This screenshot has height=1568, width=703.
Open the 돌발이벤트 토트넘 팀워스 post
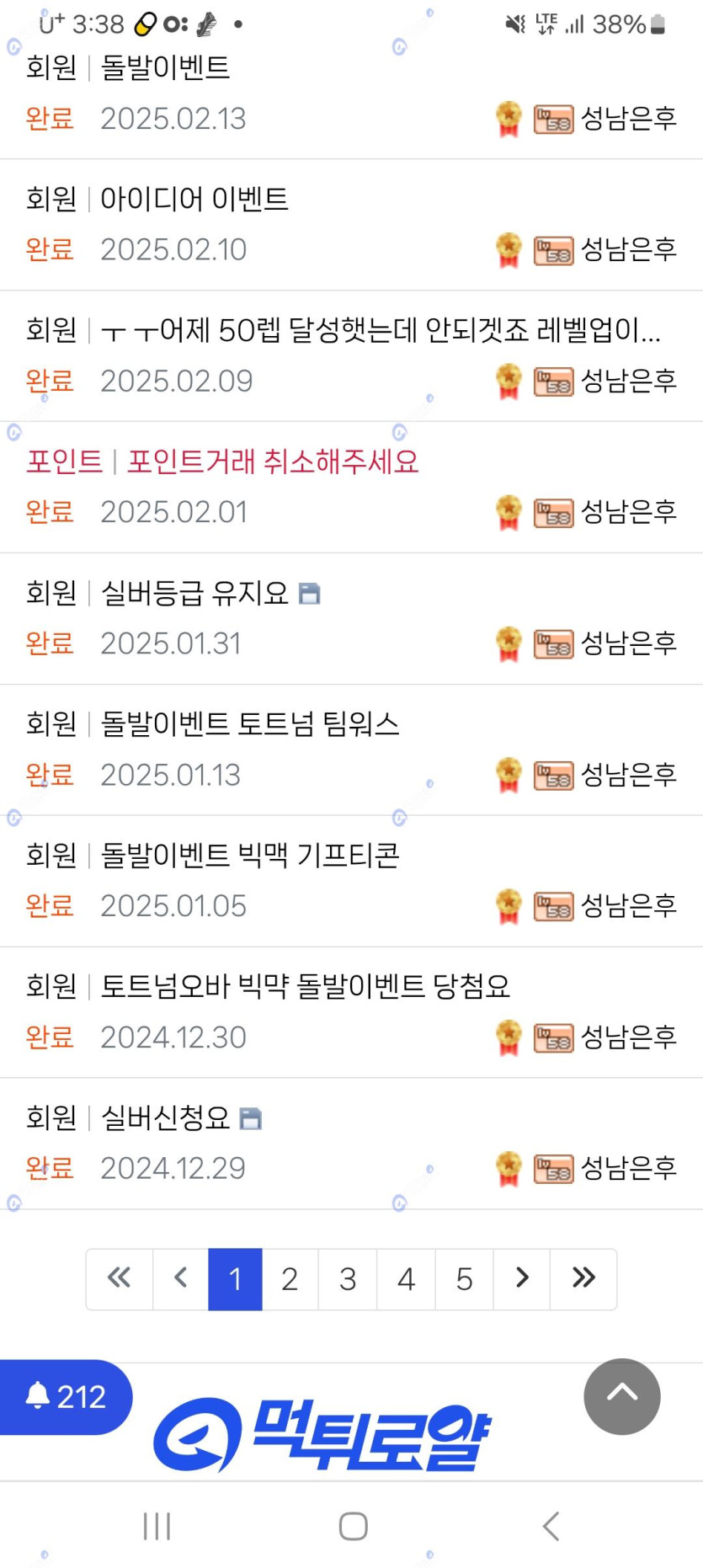click(x=249, y=724)
